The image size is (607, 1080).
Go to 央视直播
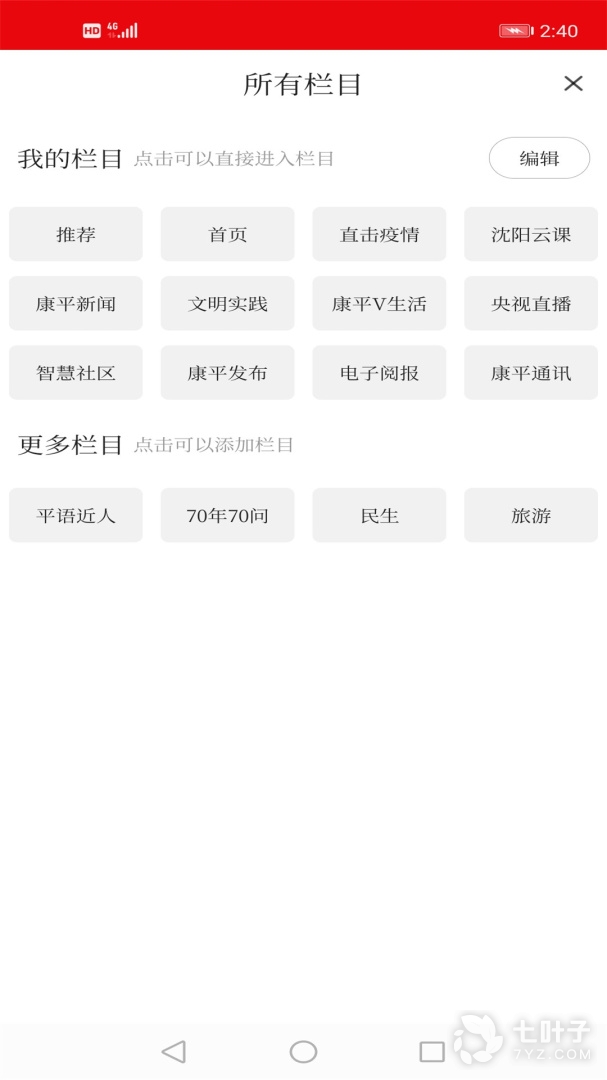point(531,304)
